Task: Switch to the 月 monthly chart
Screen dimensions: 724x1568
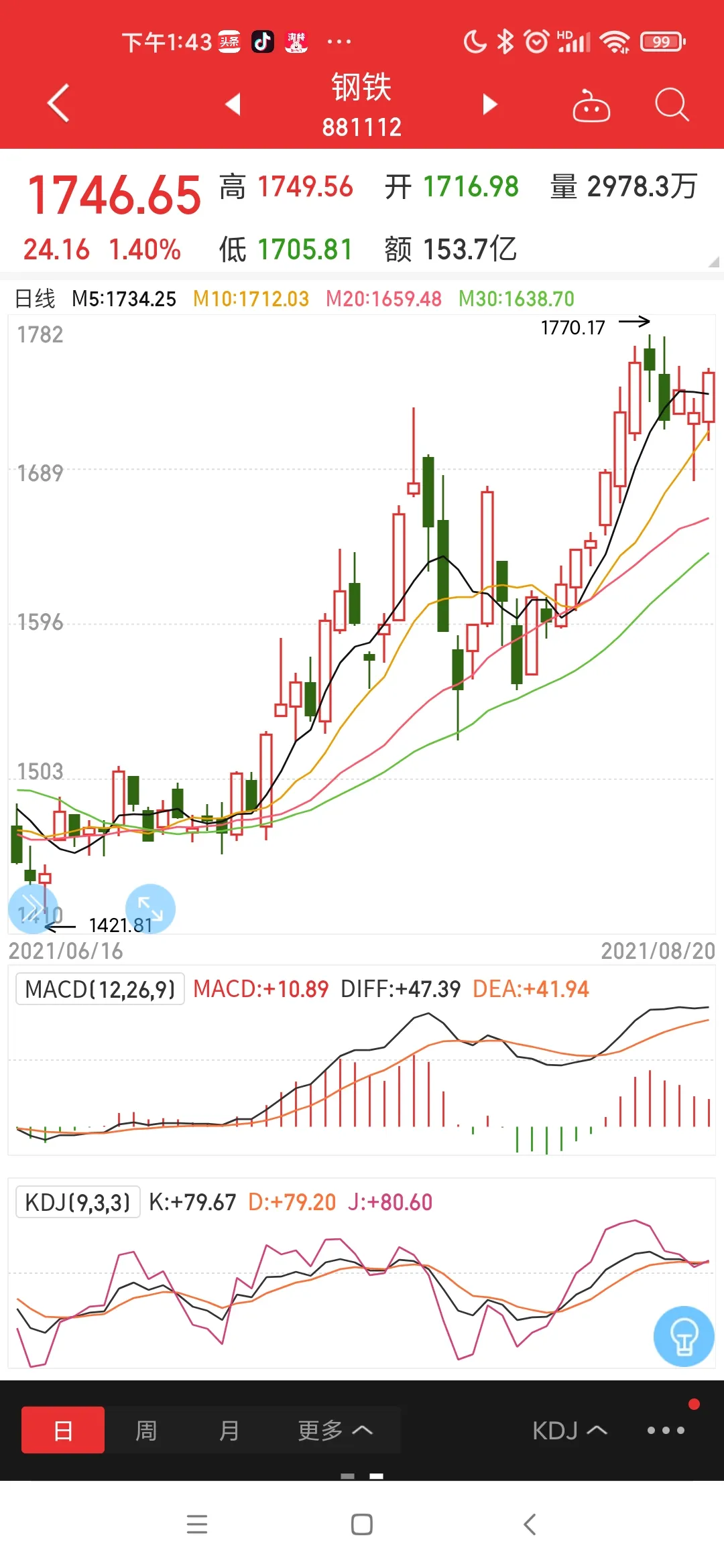Action: click(229, 1430)
